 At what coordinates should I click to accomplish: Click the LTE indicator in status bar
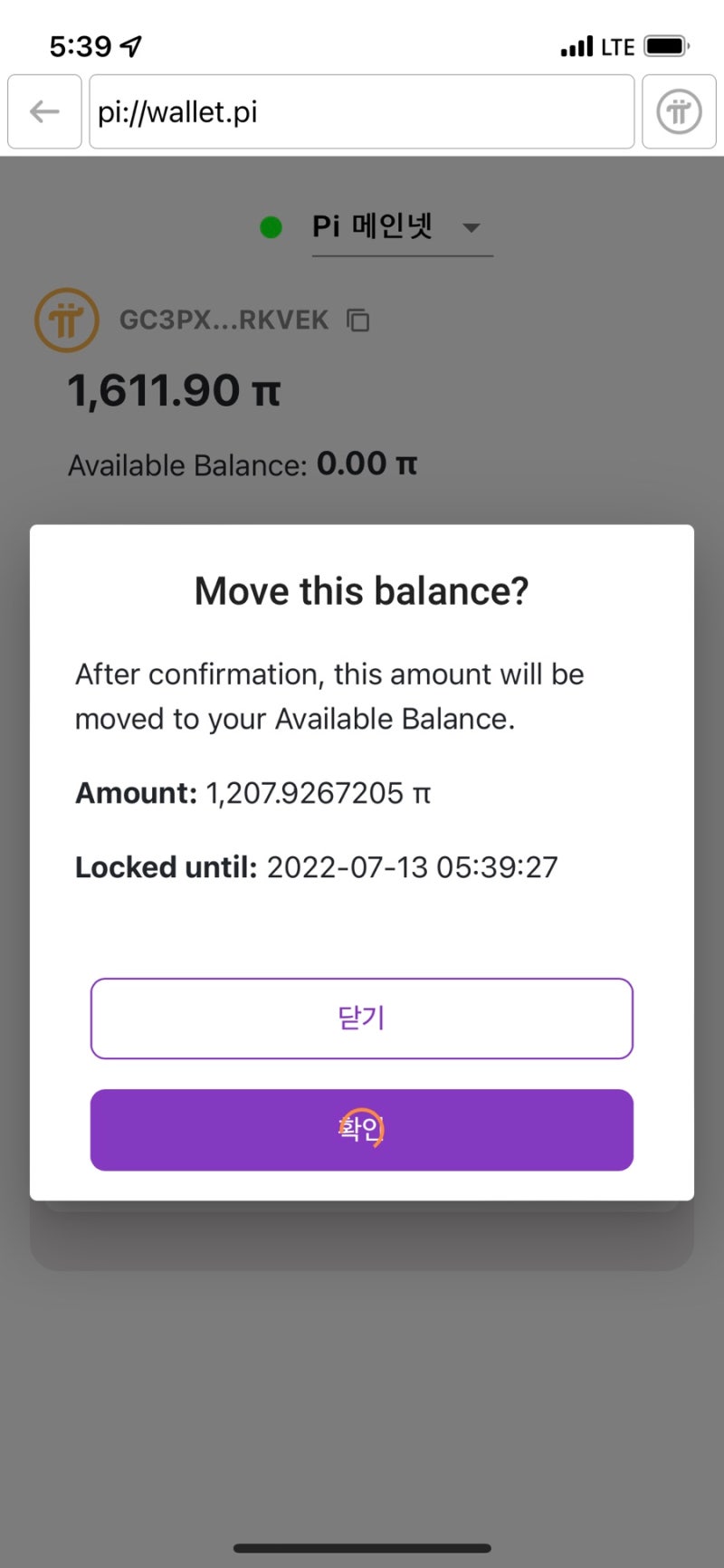620,45
